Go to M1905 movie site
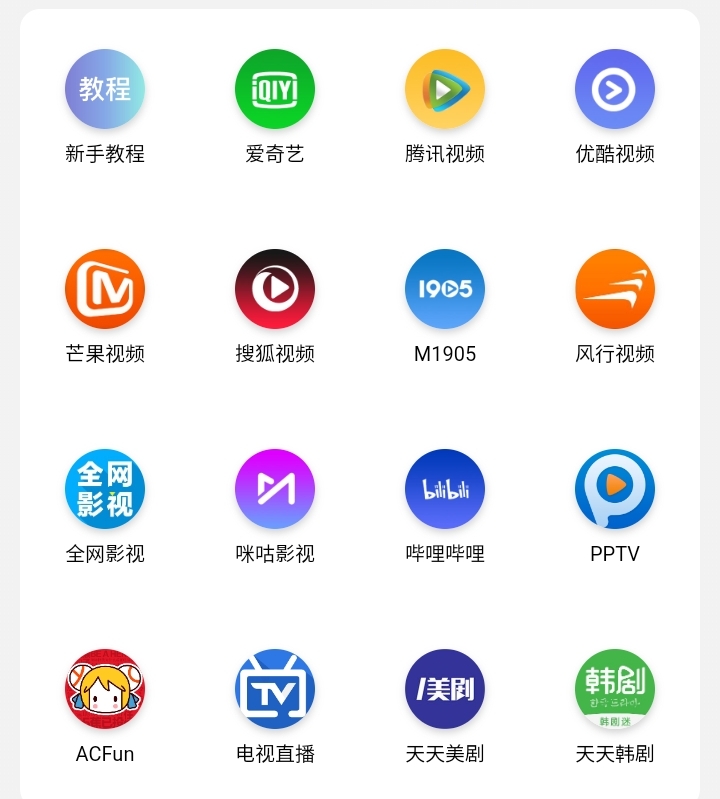This screenshot has width=720, height=799. (445, 289)
